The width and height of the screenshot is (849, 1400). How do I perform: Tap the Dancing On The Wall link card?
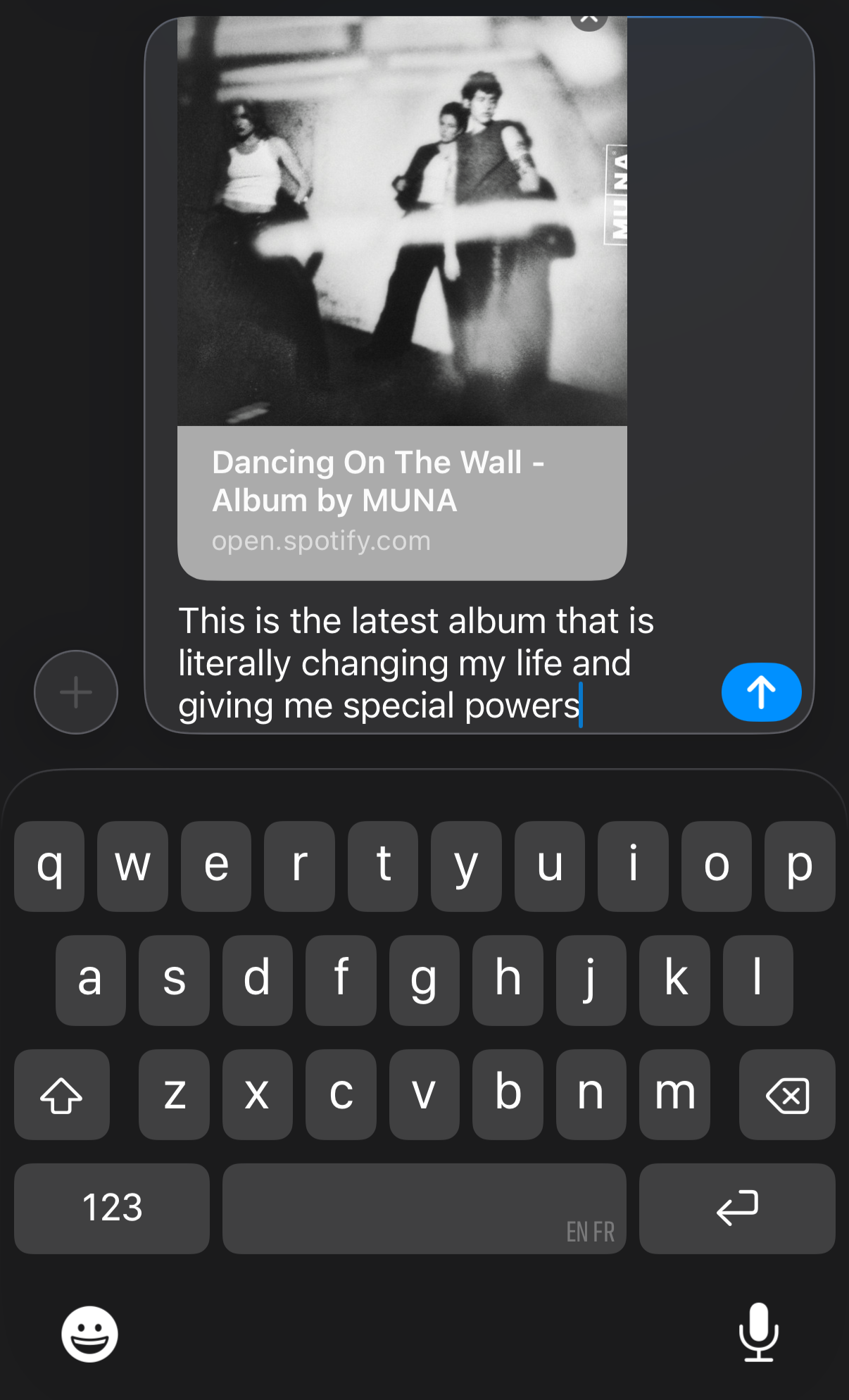coord(402,297)
